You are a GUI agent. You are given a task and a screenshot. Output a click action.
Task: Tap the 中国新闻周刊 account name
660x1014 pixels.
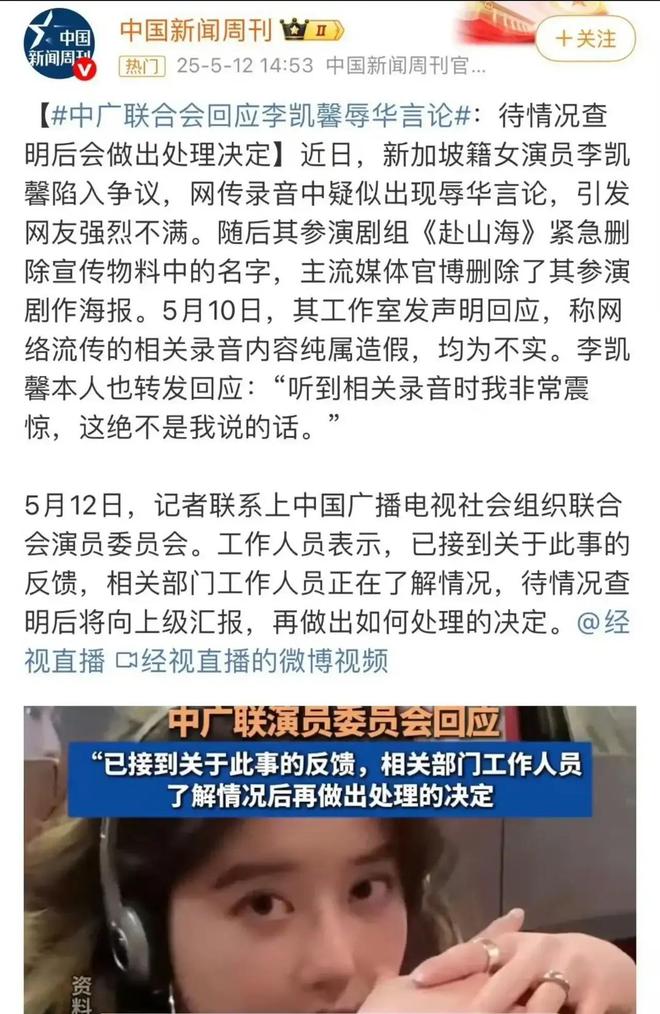[196, 30]
